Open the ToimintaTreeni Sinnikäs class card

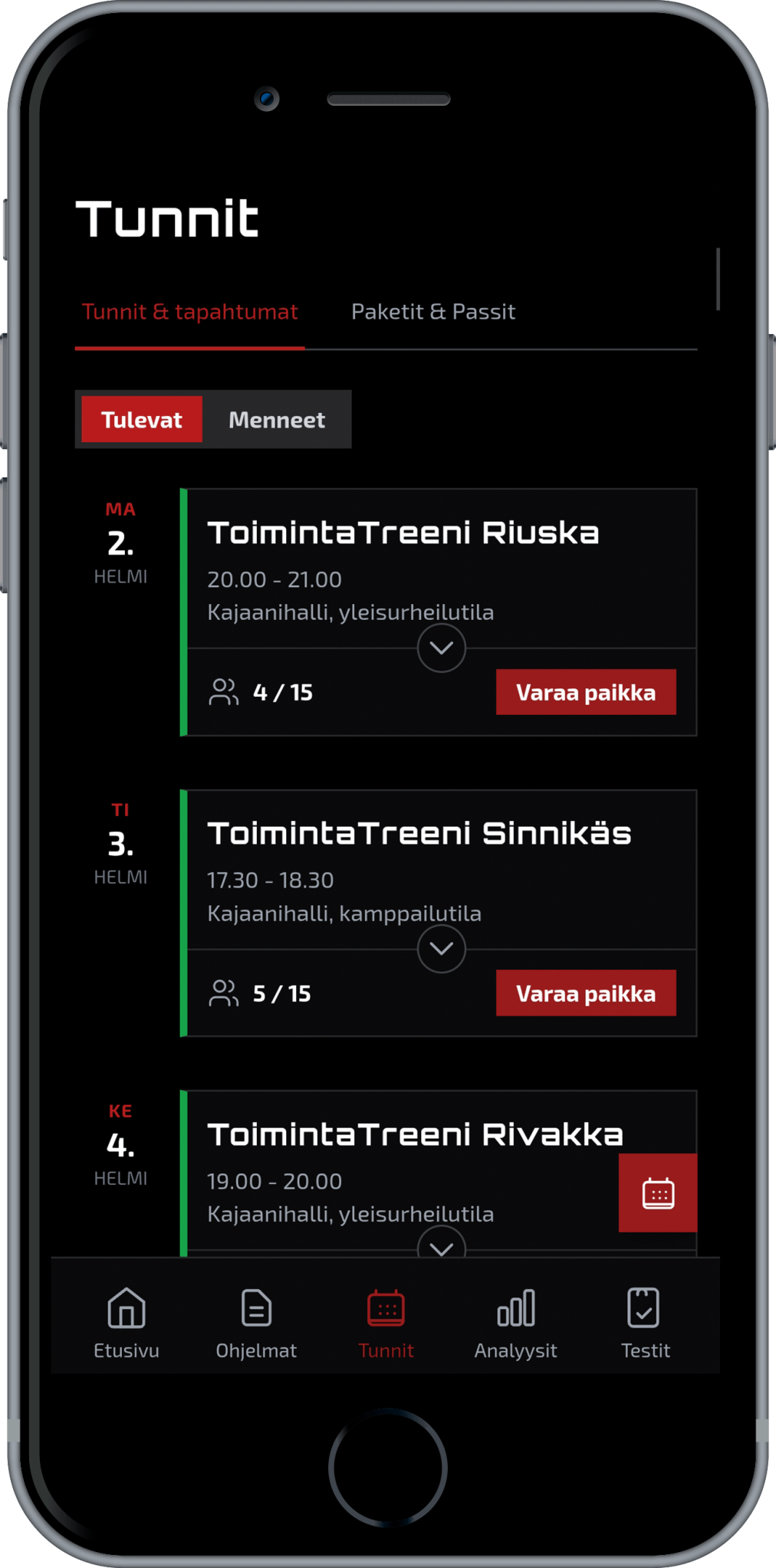419,834
